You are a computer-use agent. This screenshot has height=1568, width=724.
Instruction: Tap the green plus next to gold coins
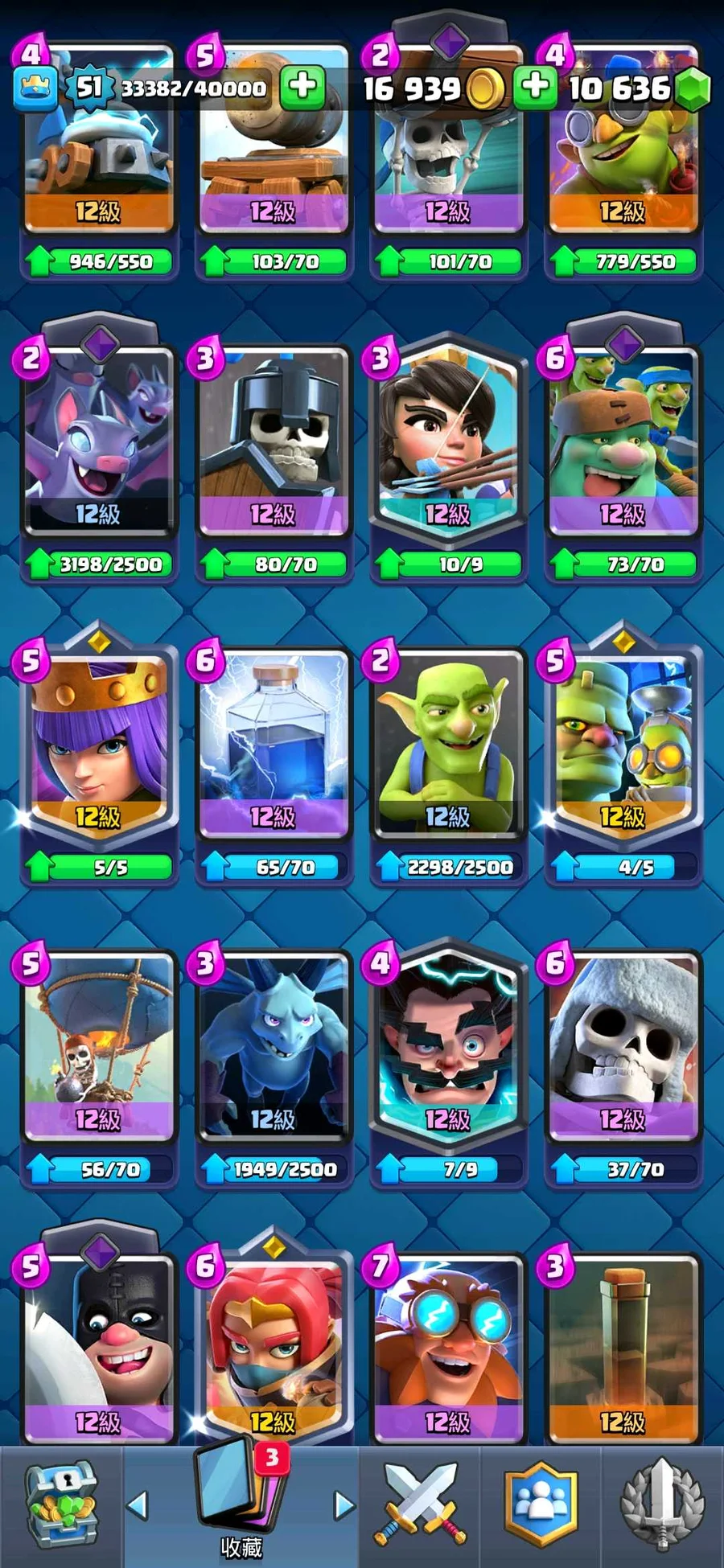pyautogui.click(x=535, y=87)
